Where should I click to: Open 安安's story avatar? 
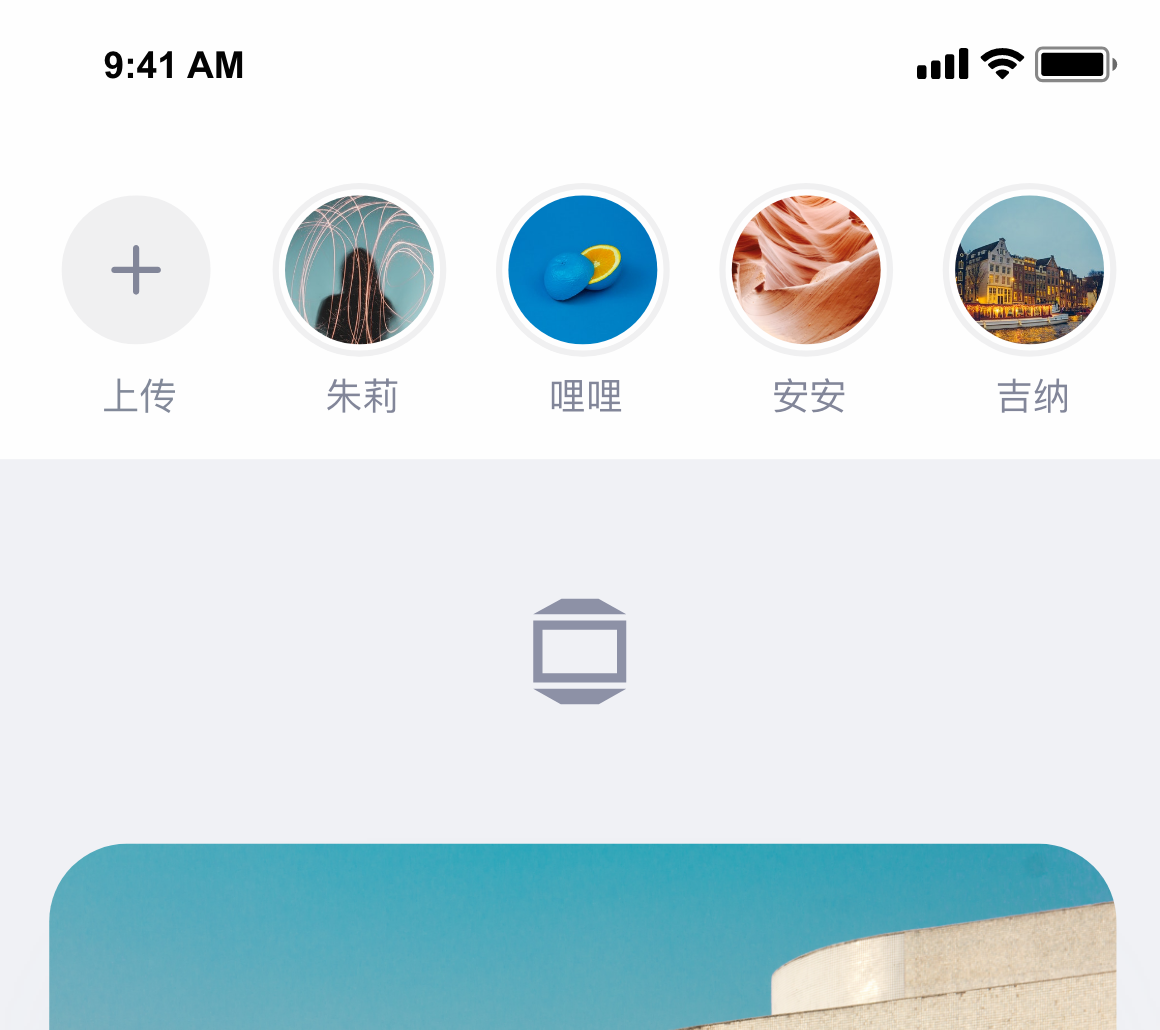[806, 270]
